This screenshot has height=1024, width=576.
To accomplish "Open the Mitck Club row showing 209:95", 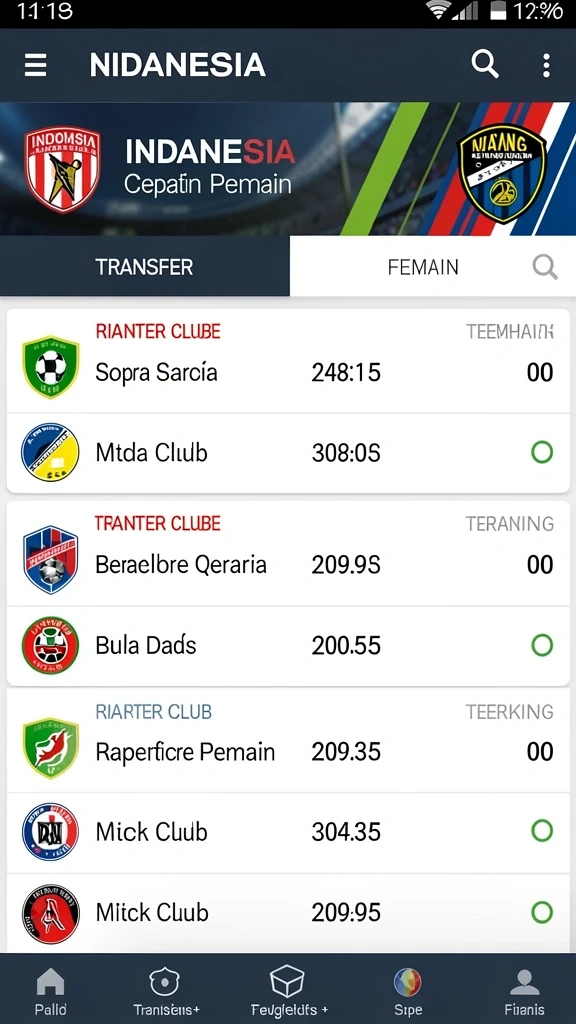I will [288, 912].
